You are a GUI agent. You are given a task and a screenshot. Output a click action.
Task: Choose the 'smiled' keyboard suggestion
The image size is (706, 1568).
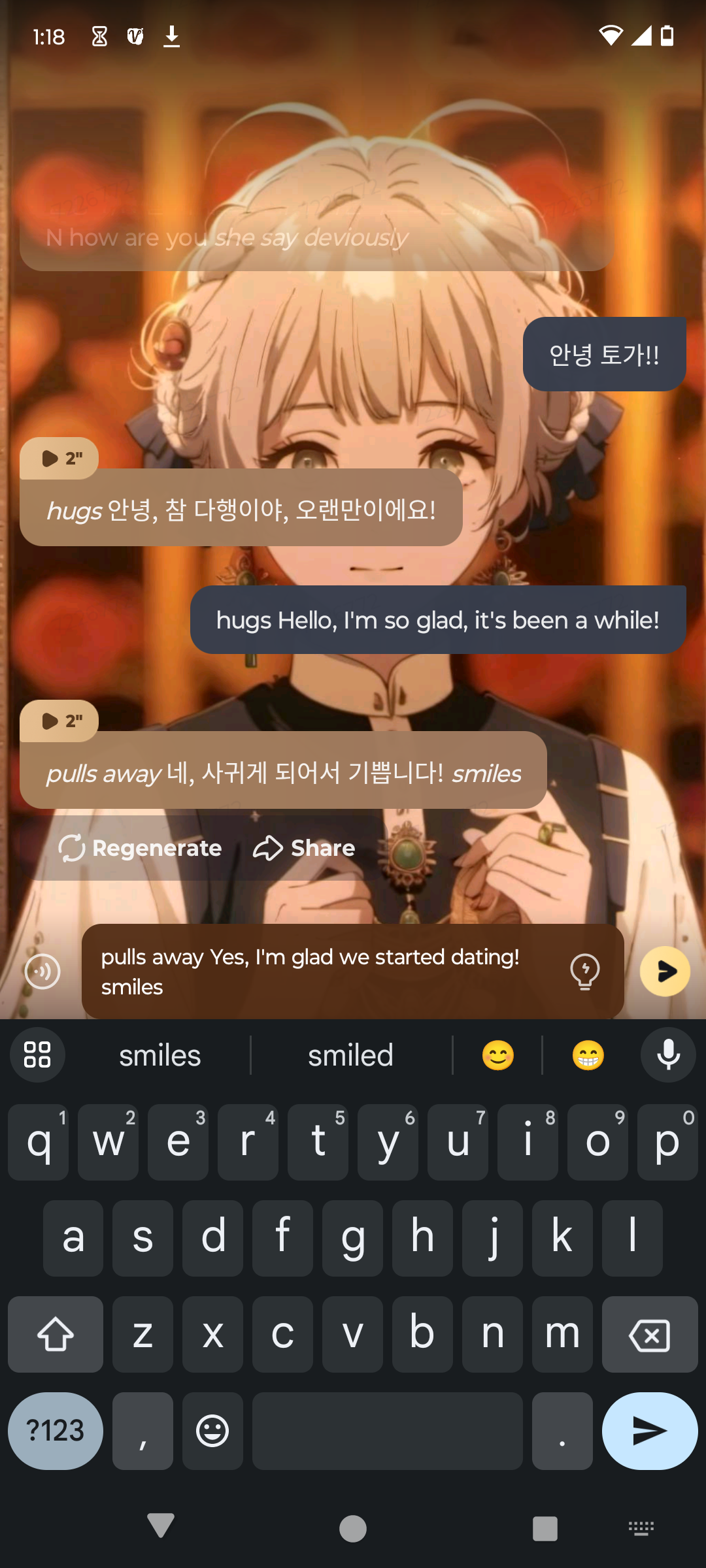click(350, 1055)
